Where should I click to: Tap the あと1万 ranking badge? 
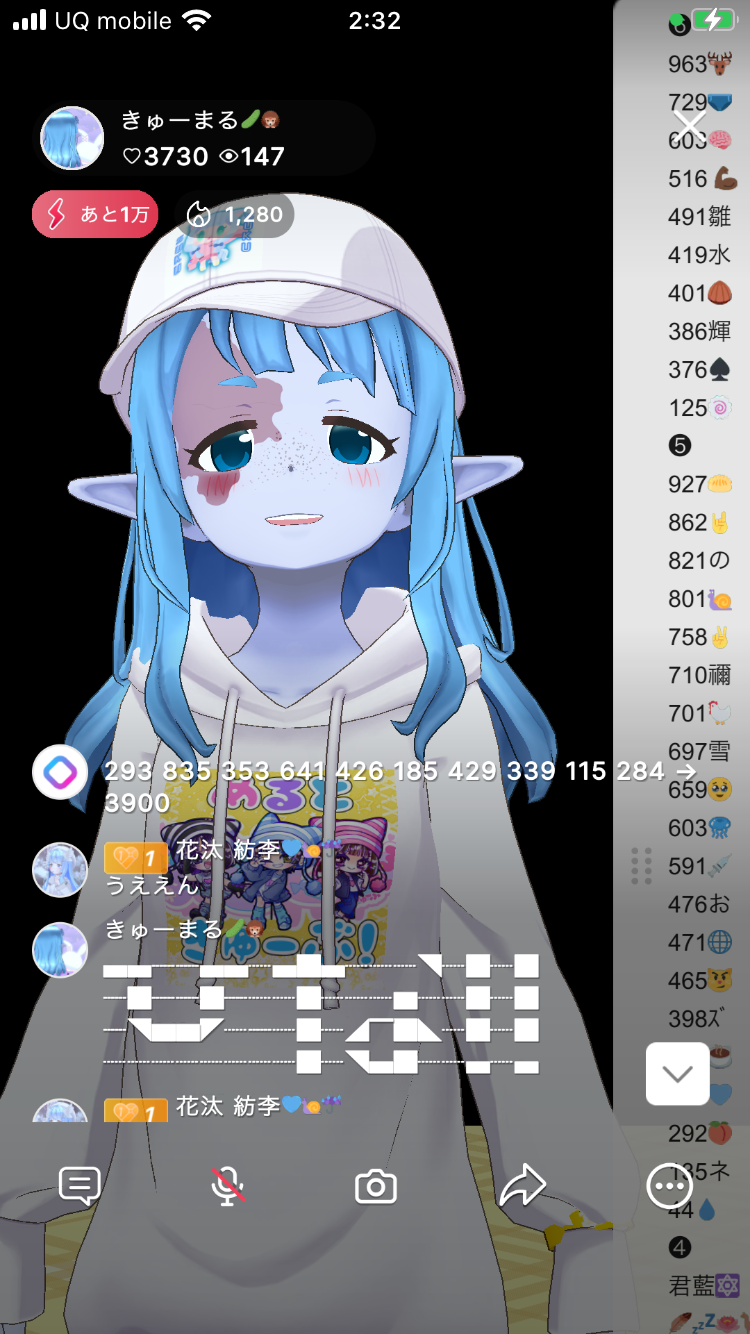95,214
